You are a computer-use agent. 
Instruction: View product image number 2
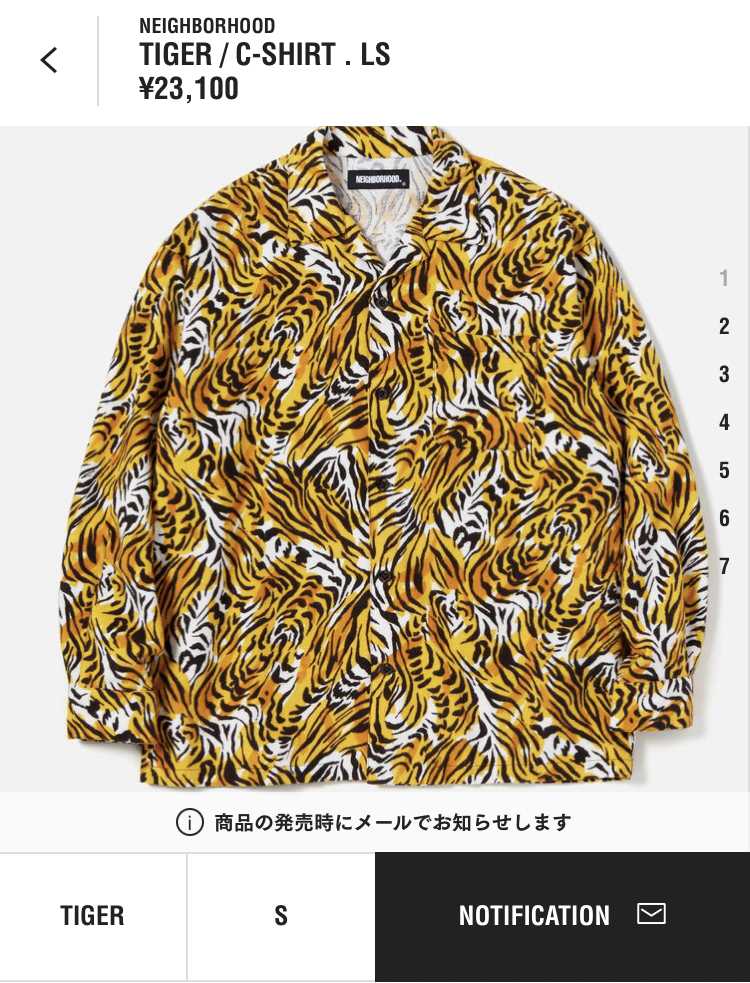click(x=724, y=326)
